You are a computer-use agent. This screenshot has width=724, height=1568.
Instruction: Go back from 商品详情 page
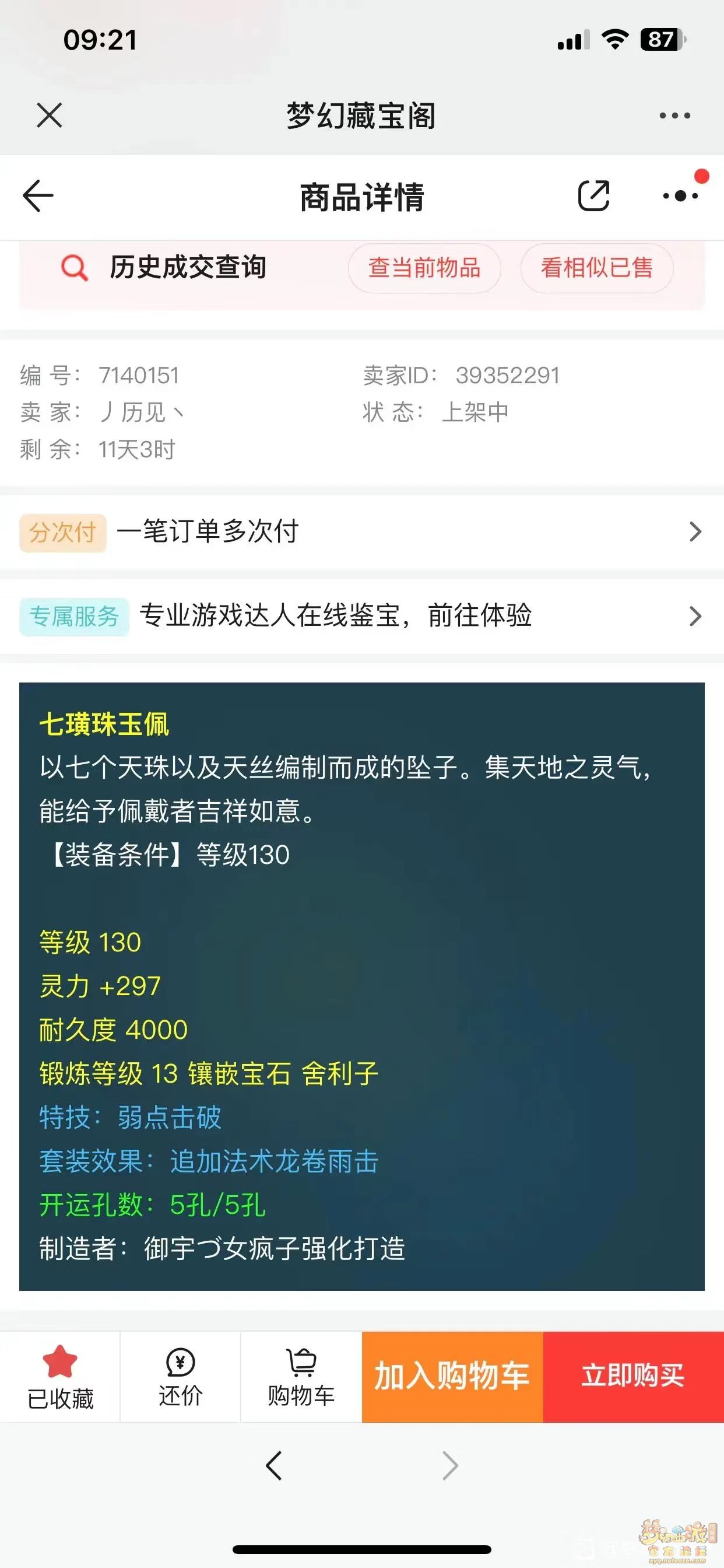38,196
